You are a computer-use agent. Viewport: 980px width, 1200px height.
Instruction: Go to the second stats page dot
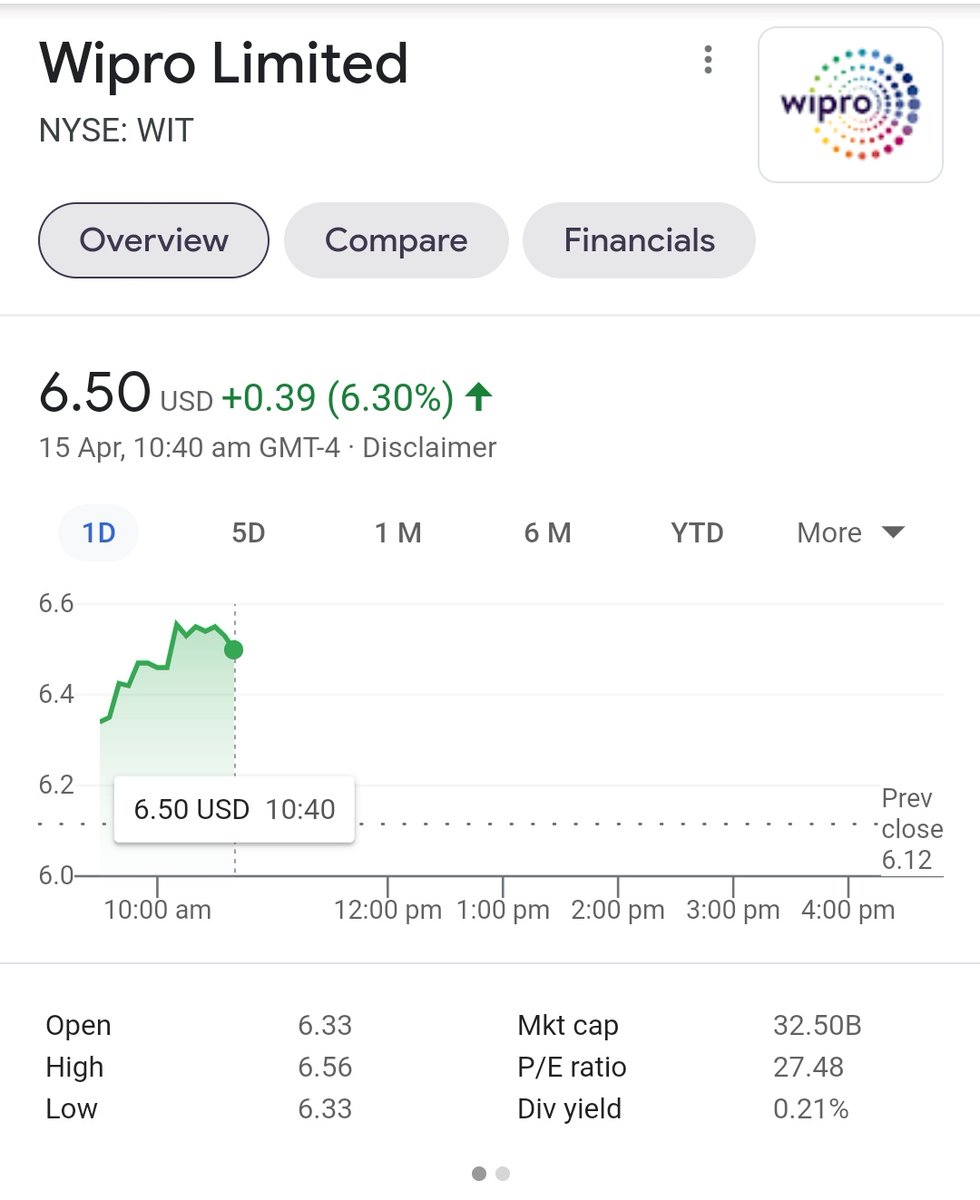(x=503, y=1173)
